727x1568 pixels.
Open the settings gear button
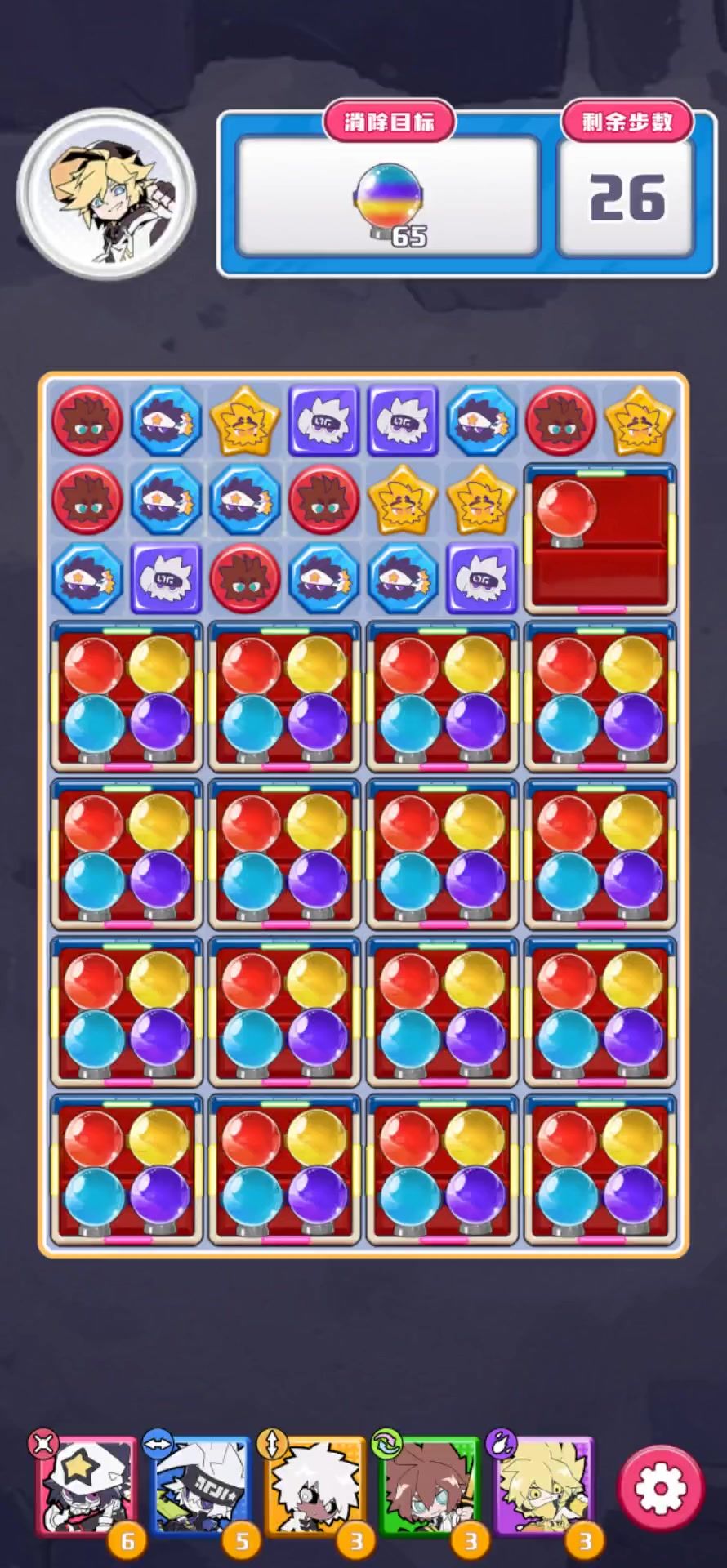[x=660, y=1488]
